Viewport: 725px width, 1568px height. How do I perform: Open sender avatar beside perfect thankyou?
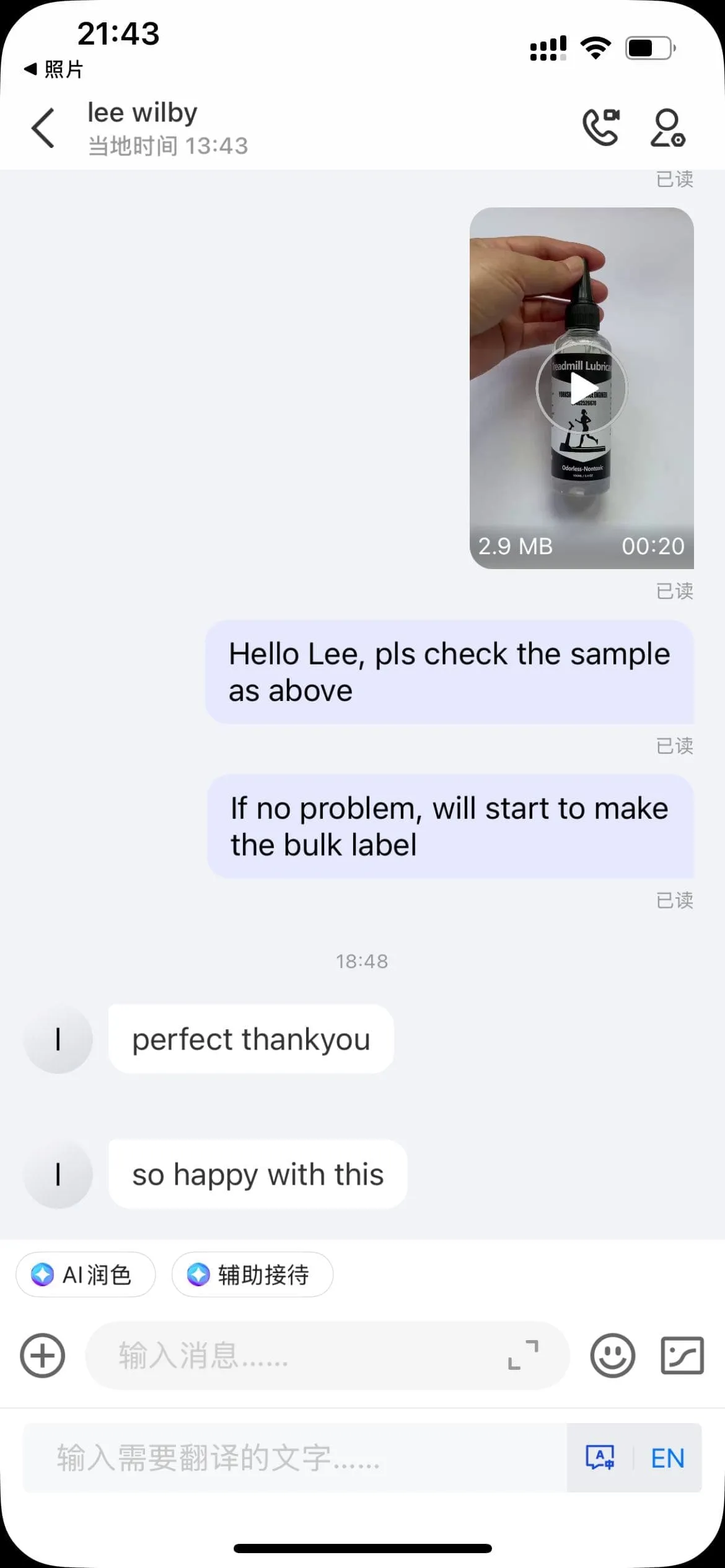click(x=58, y=1039)
